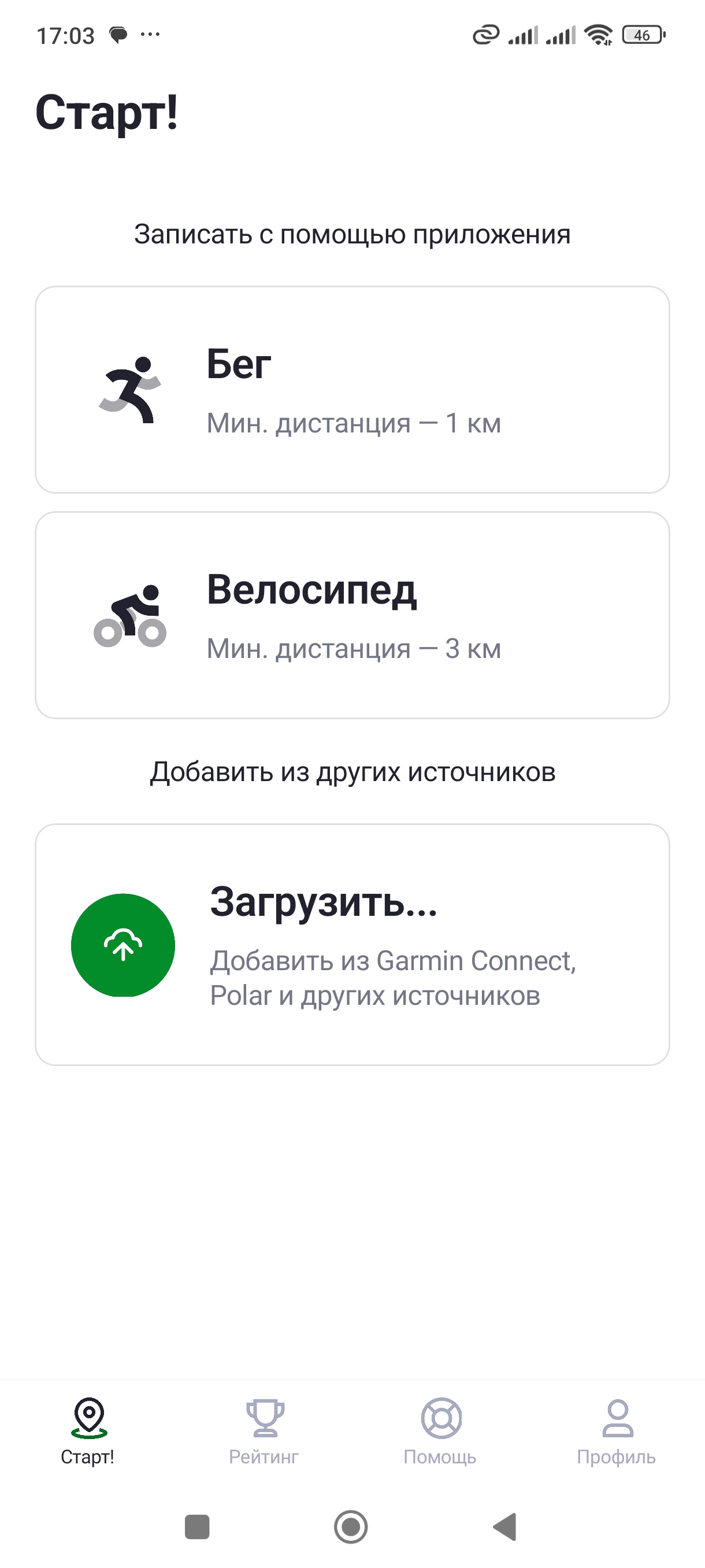Tap the mobile signal strength bars
Image resolution: width=705 pixels, height=1568 pixels.
tap(524, 36)
